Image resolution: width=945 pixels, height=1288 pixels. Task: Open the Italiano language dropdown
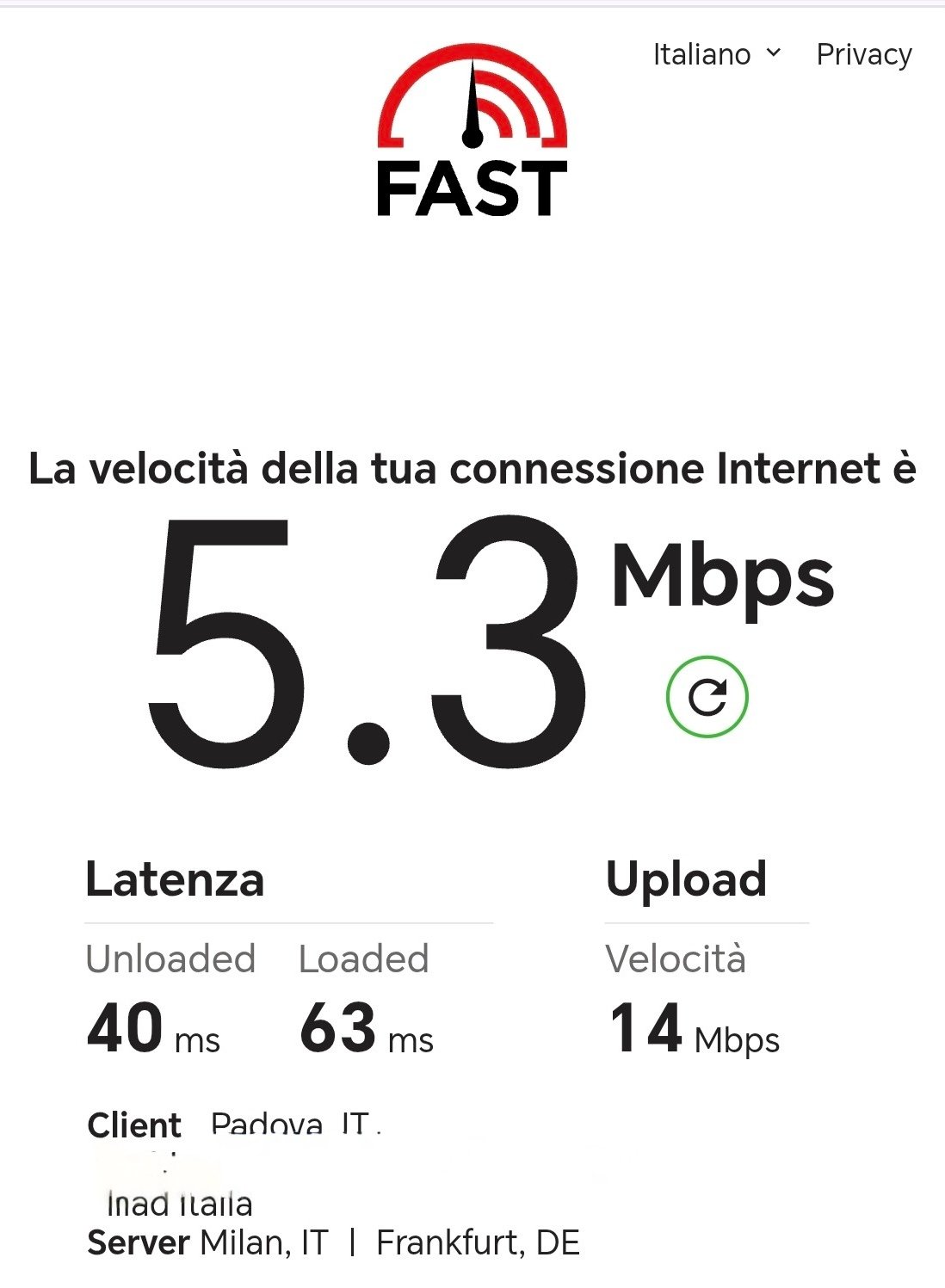(716, 54)
